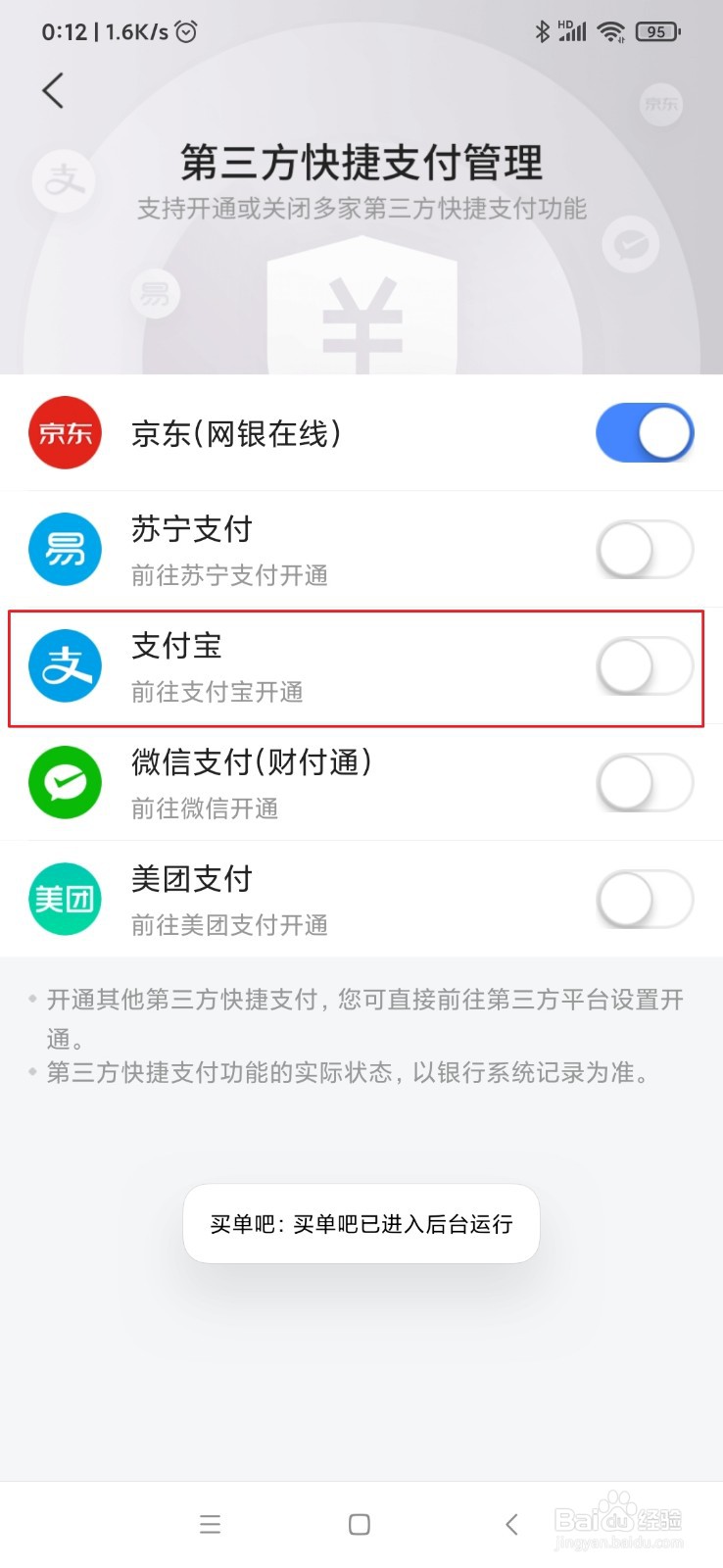Tap the WeChat Pay green icon
The width and height of the screenshot is (723, 1568).
coord(65,782)
